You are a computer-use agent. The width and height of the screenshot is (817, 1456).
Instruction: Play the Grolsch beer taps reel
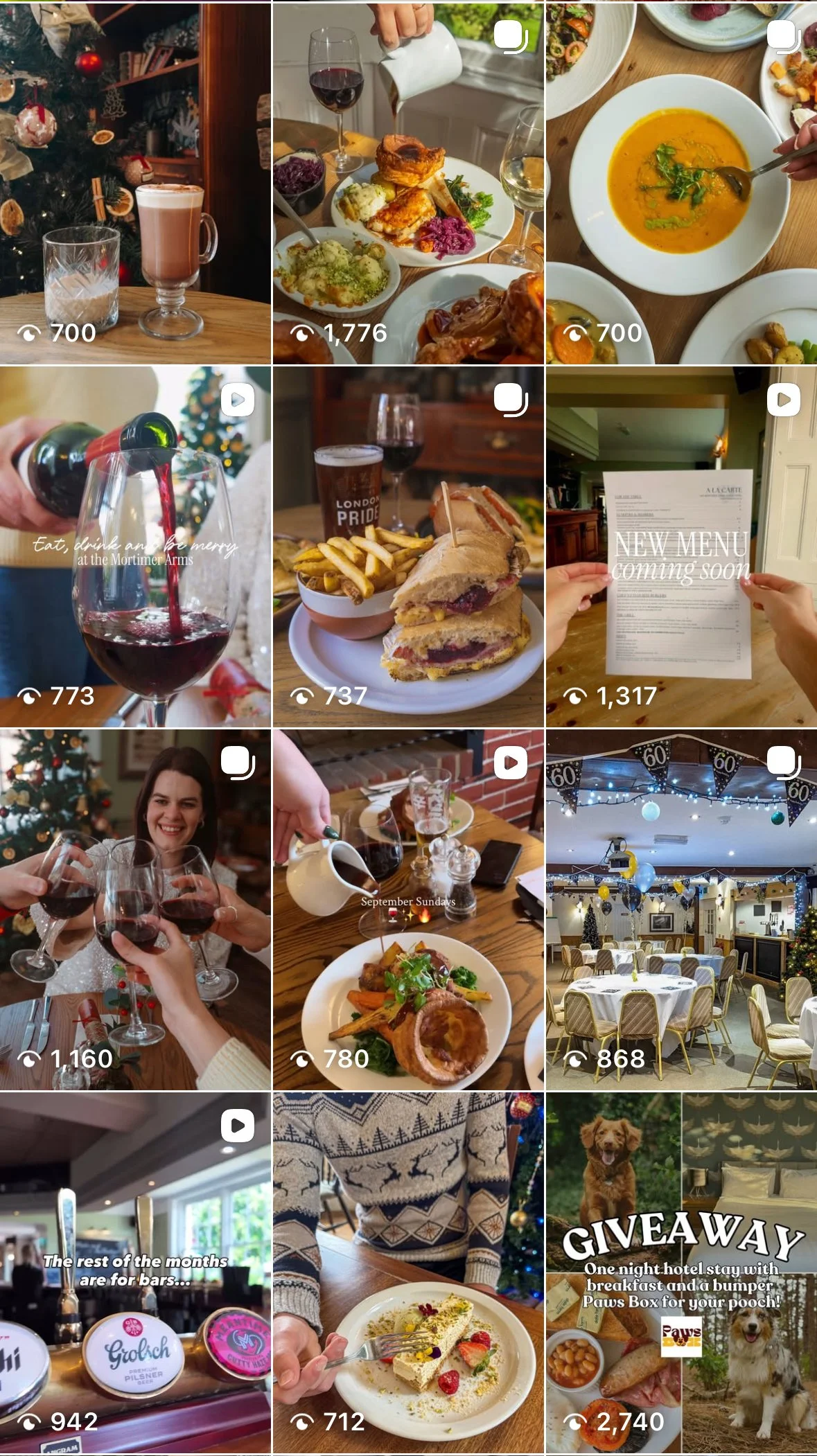tap(135, 1273)
